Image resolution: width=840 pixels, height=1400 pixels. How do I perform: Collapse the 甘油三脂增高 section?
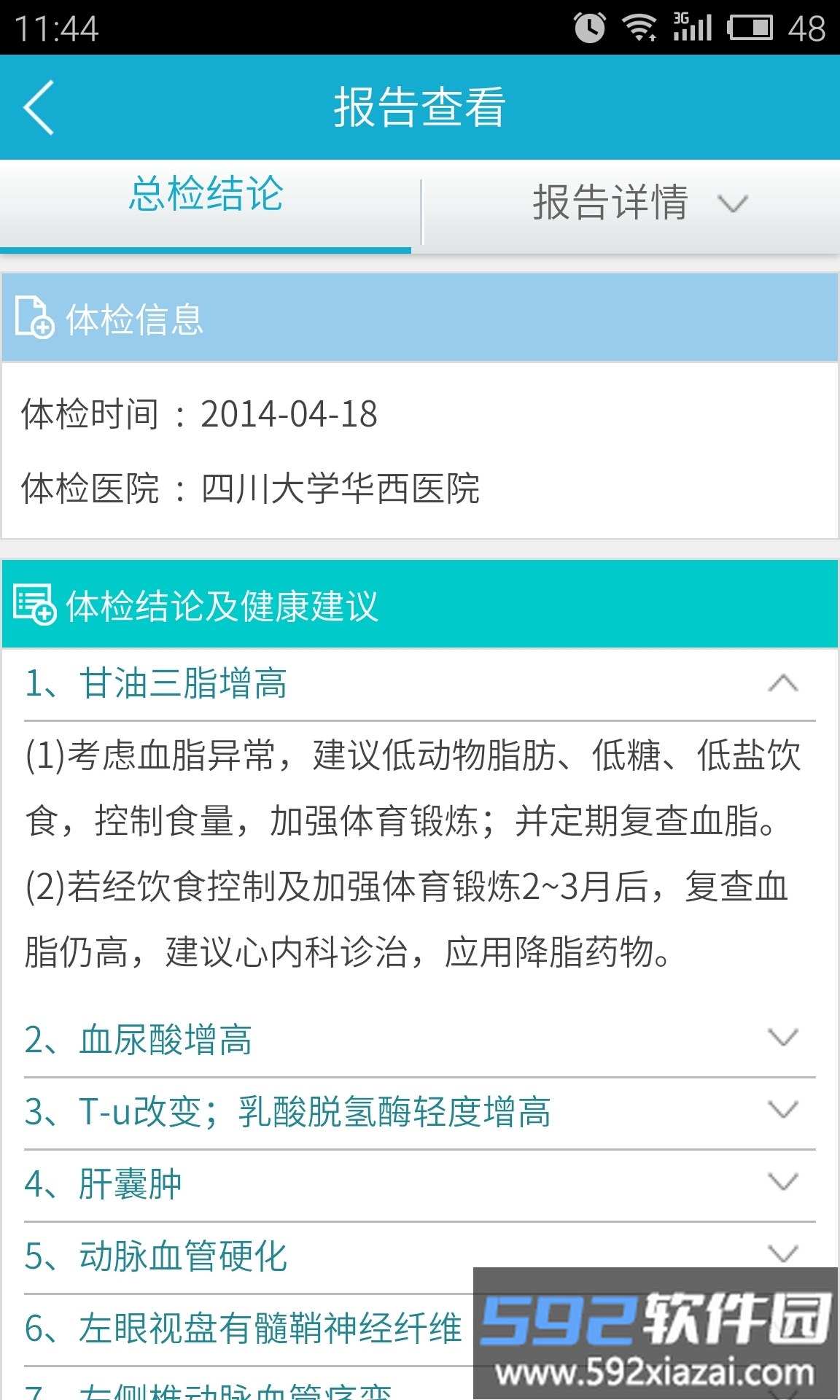[x=782, y=682]
